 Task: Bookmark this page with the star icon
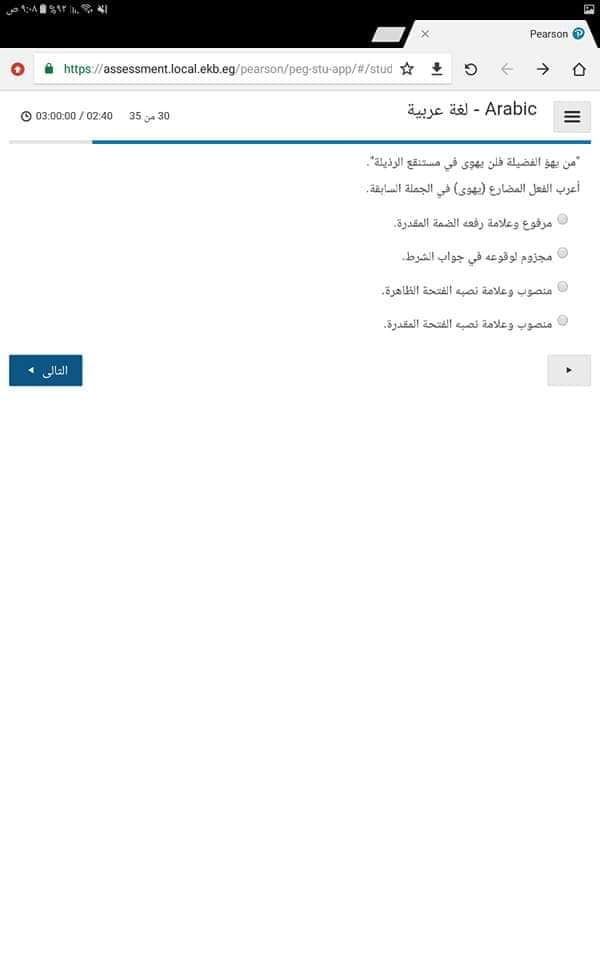coord(407,69)
